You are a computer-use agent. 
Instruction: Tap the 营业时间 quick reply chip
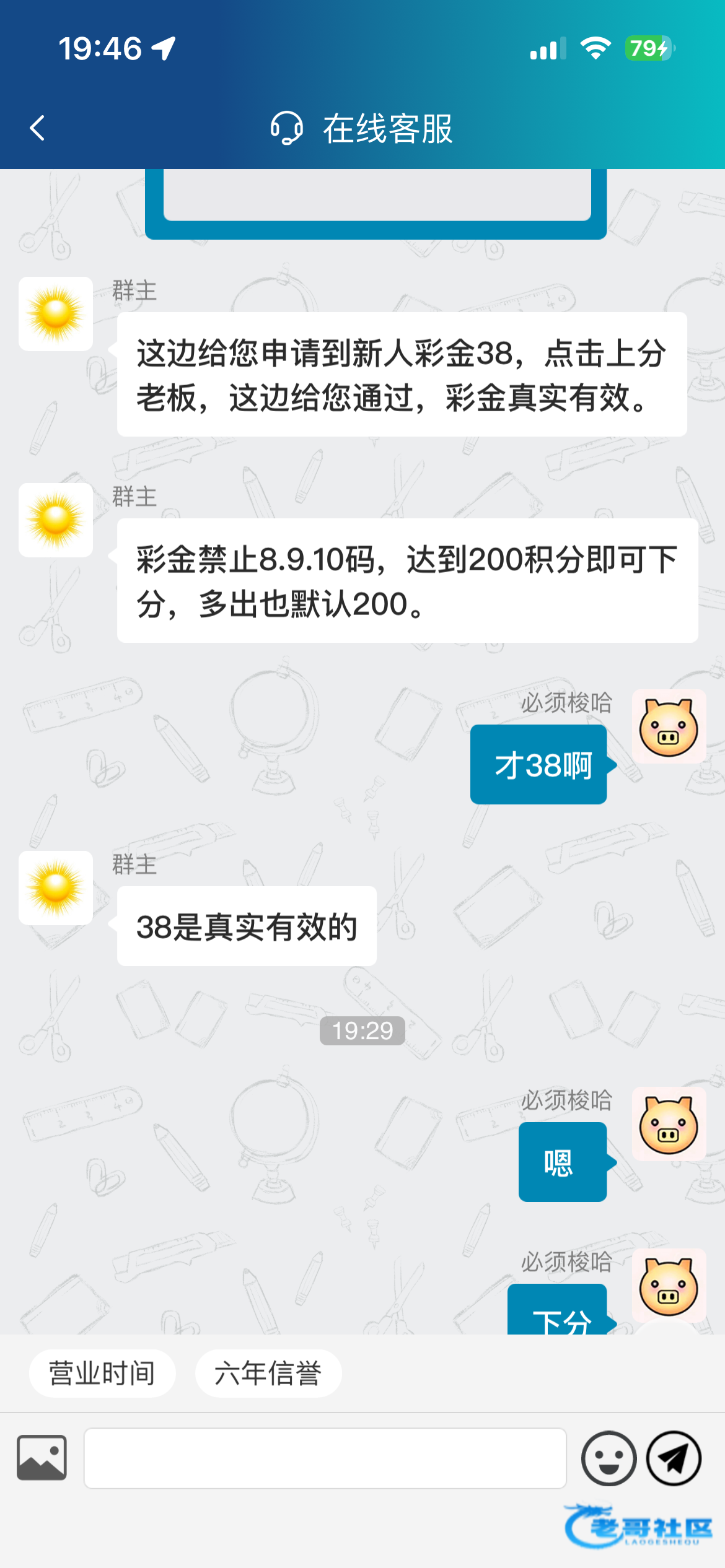coord(102,1373)
